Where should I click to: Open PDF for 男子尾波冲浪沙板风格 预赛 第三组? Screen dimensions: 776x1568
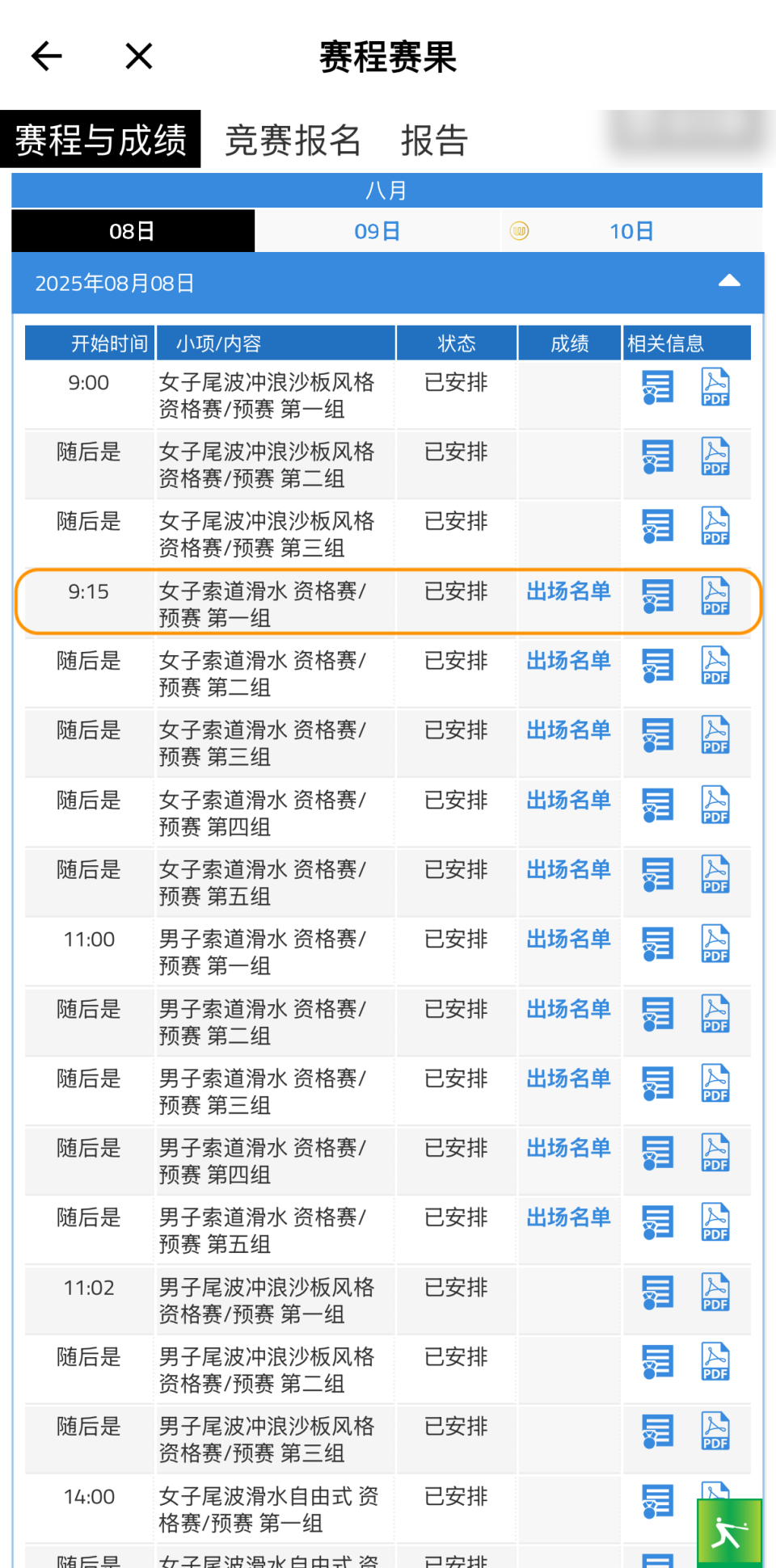pos(715,1431)
